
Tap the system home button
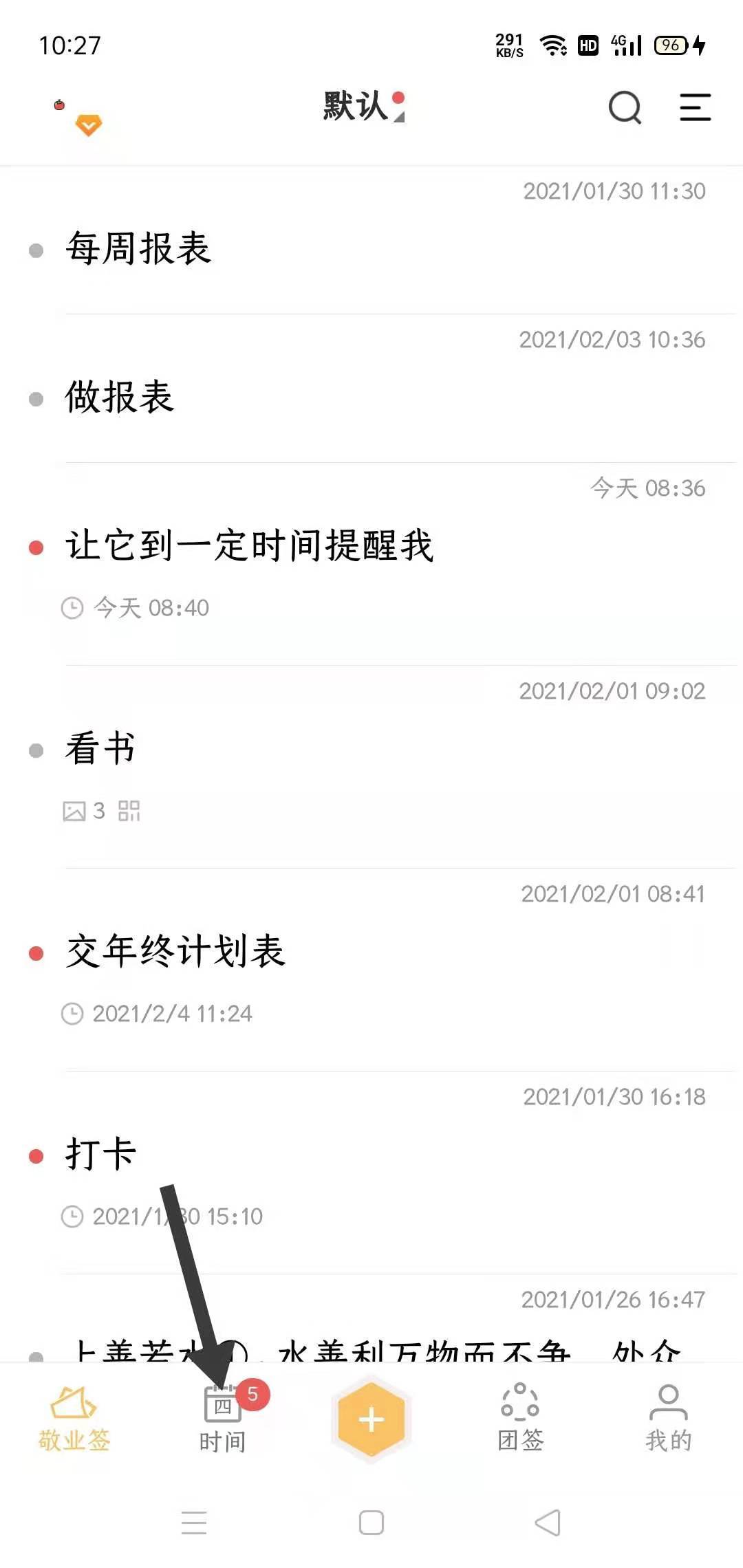tap(371, 1523)
